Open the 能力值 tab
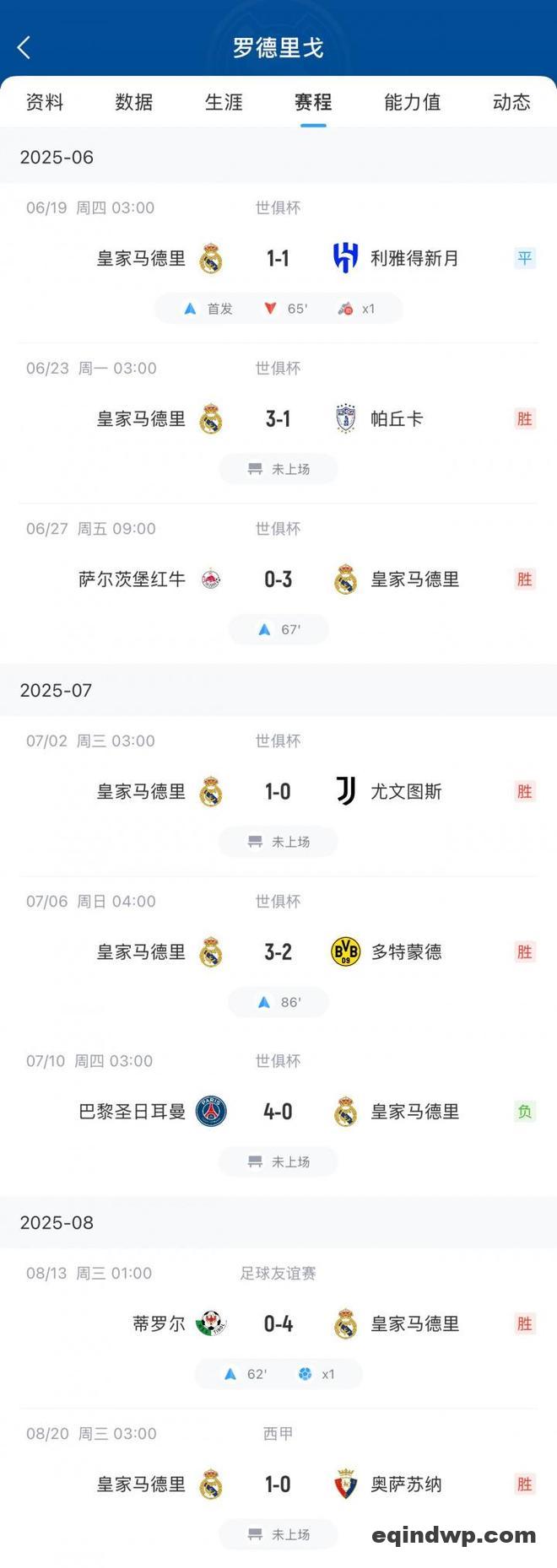 (x=412, y=103)
